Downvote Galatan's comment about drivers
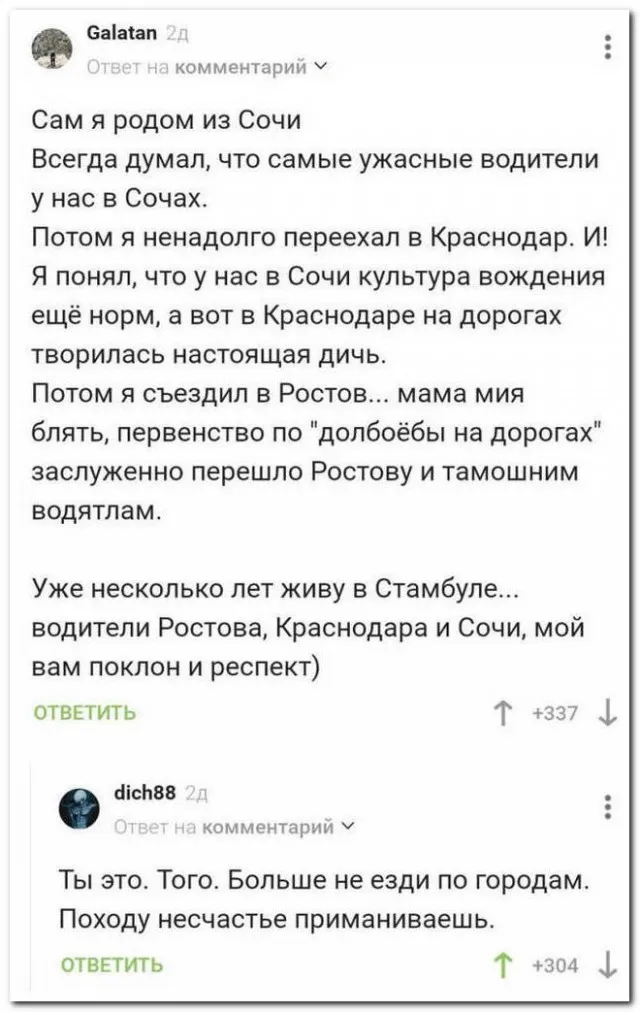The height and width of the screenshot is (1012, 640). [x=606, y=713]
